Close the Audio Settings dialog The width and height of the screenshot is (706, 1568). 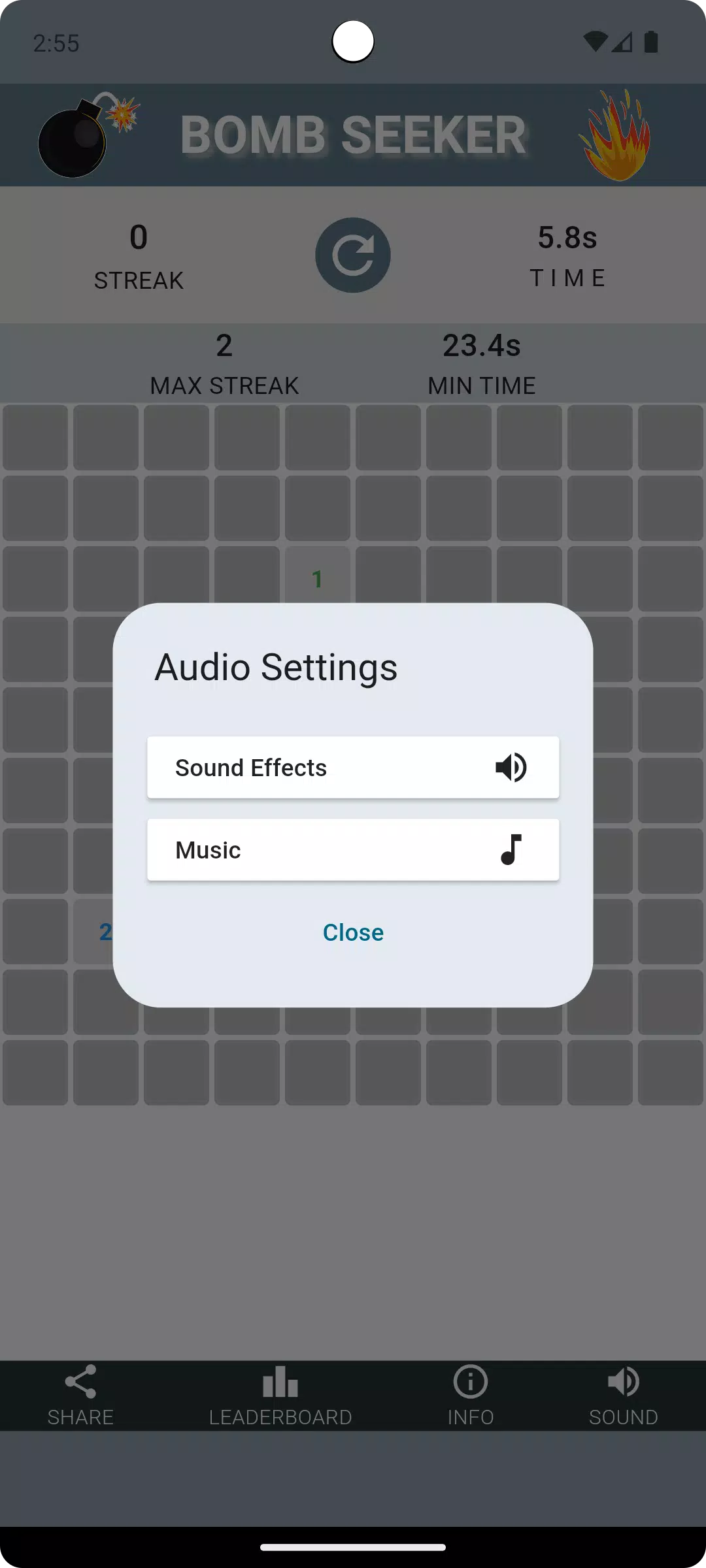coord(353,932)
